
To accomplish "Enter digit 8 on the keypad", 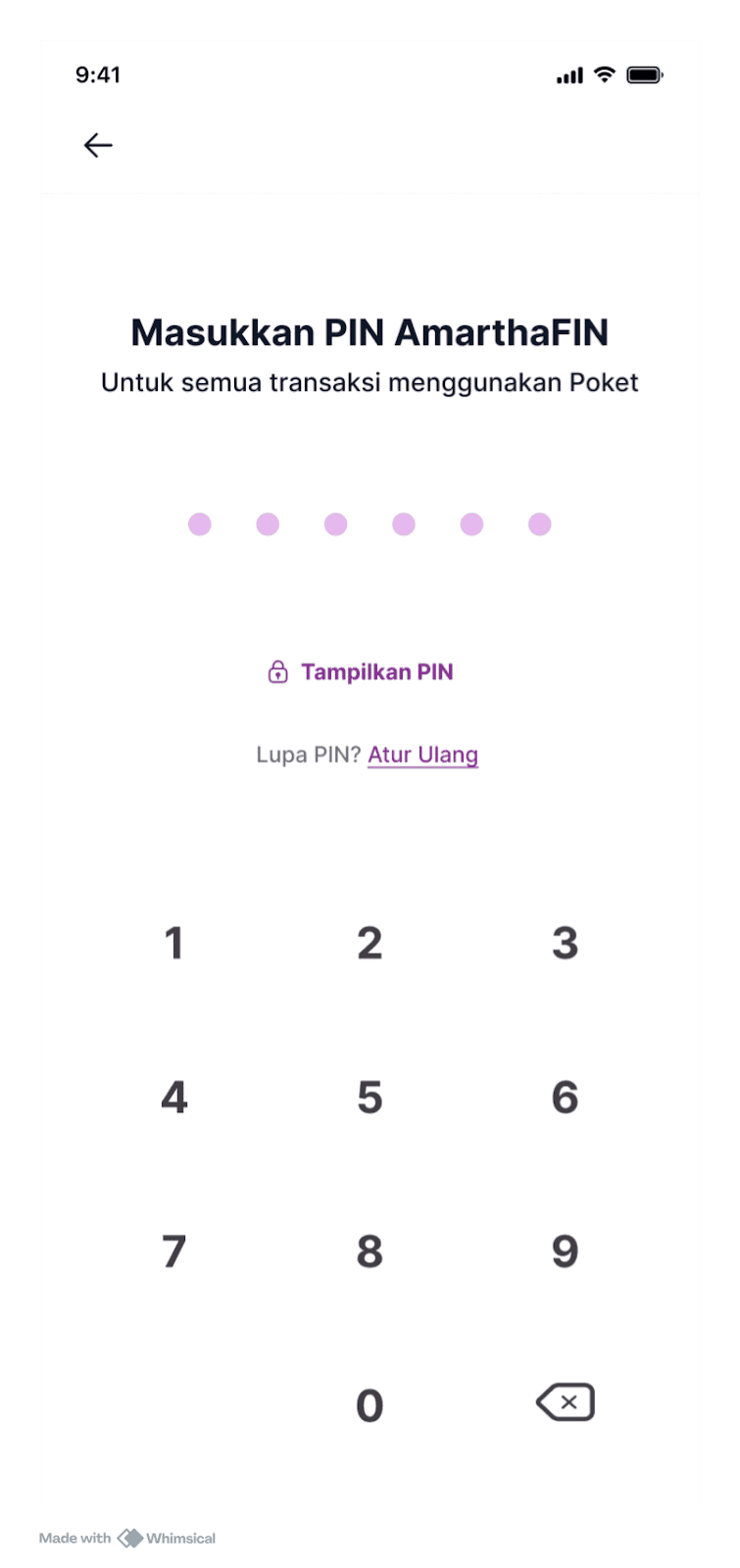I will click(x=370, y=1250).
